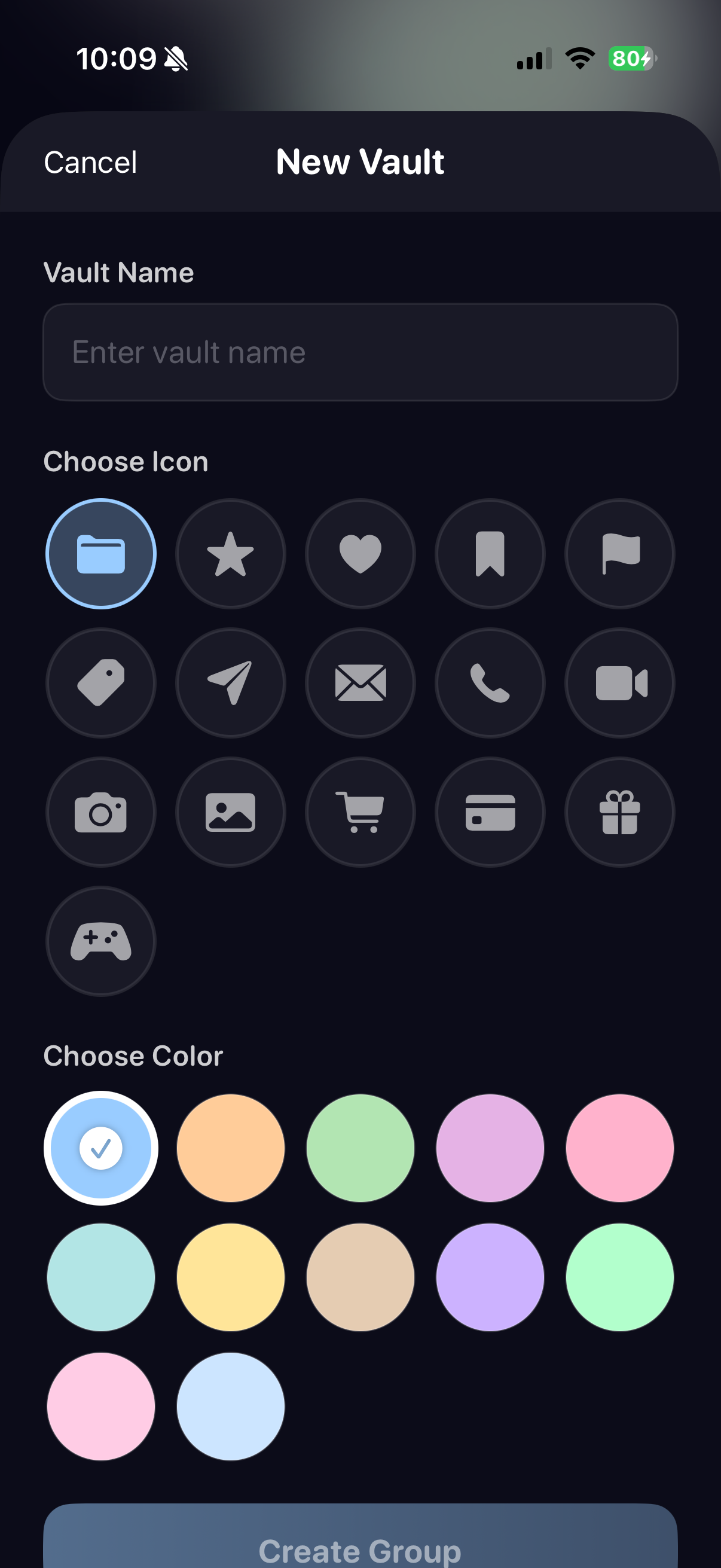Select the envelope mail icon
The height and width of the screenshot is (1568, 721).
click(360, 683)
